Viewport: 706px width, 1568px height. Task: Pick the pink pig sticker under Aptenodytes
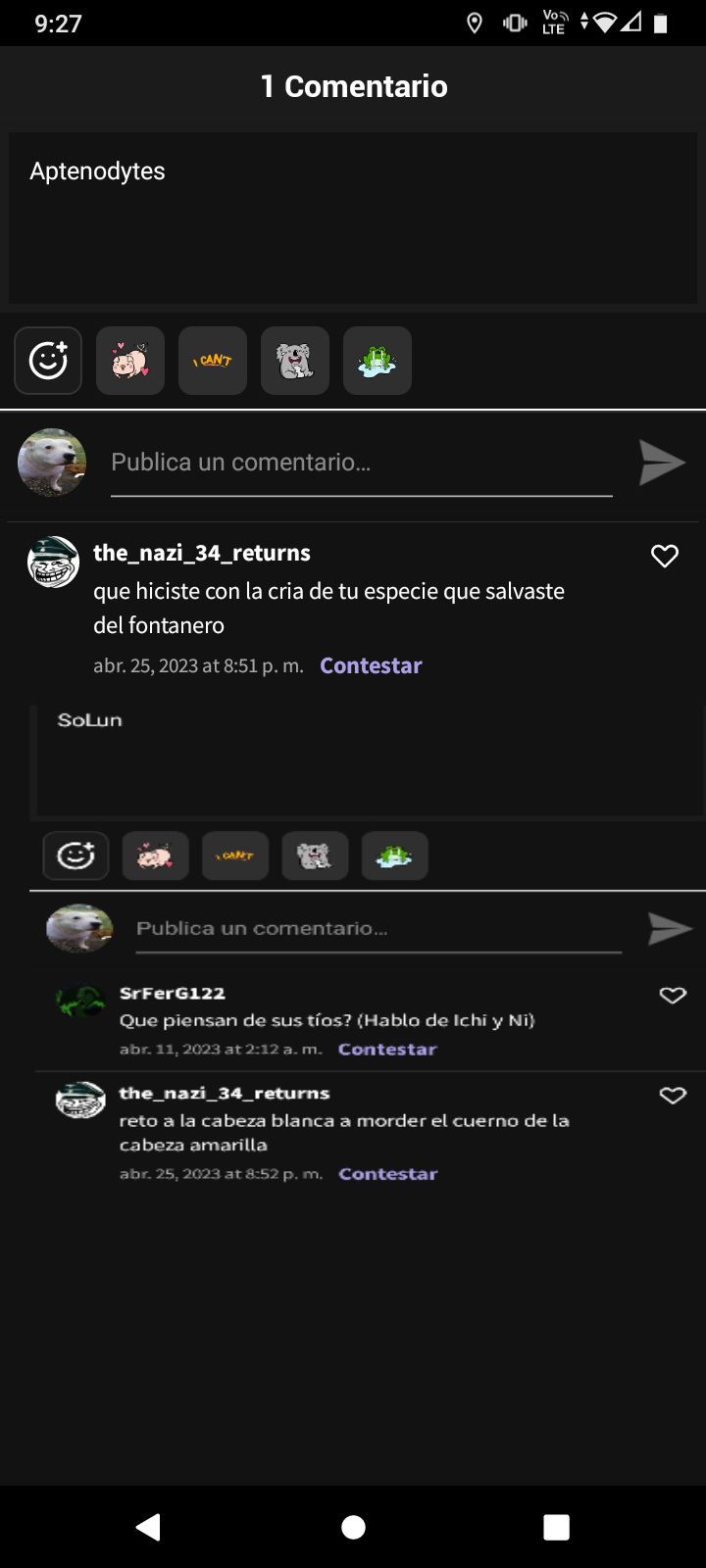(x=130, y=361)
